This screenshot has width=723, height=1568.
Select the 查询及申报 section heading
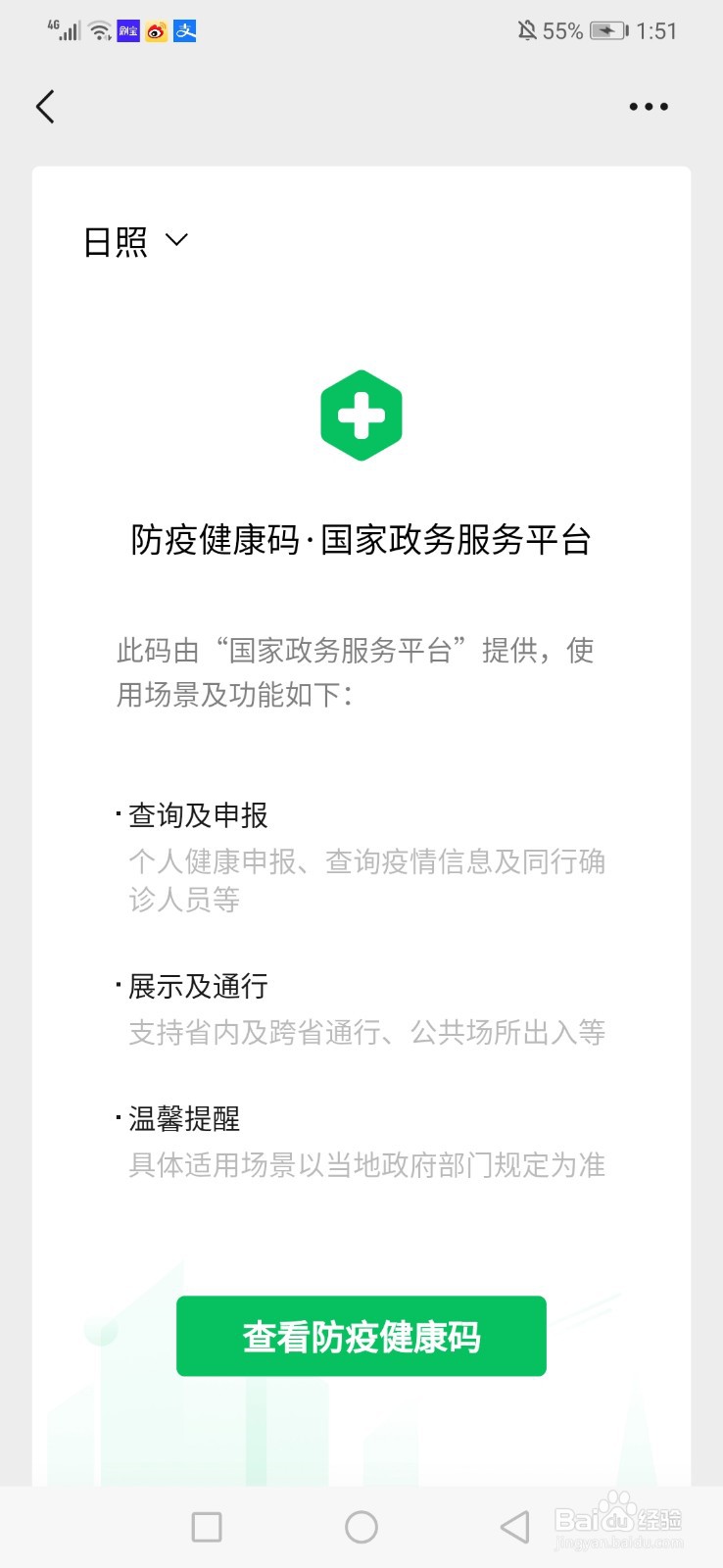pos(192,814)
